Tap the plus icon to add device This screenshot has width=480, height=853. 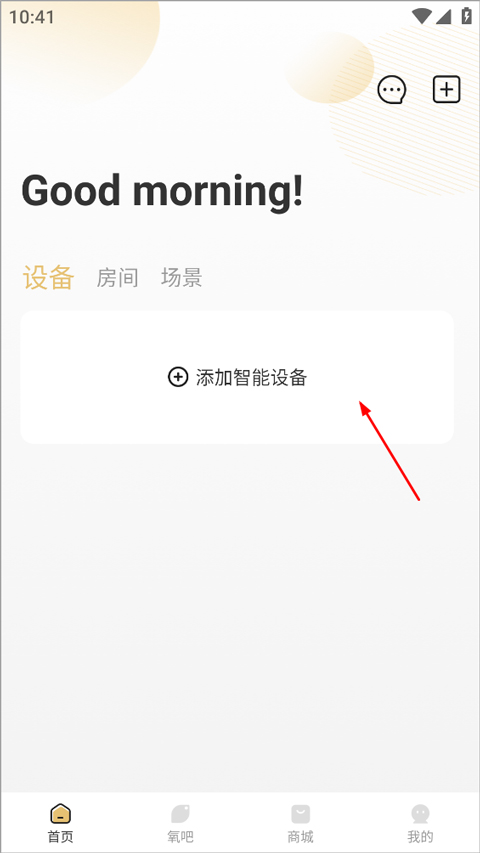[x=446, y=89]
